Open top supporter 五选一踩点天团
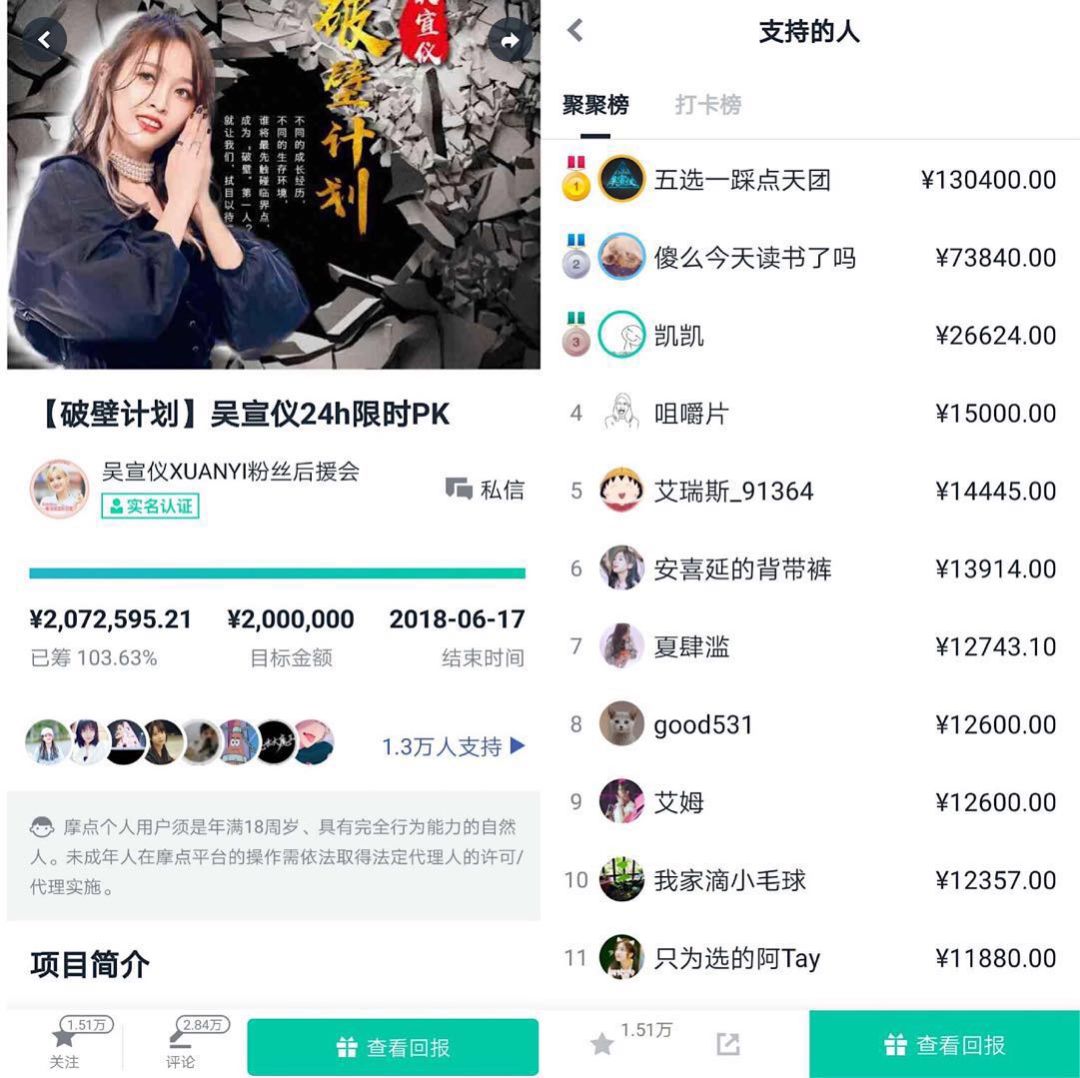This screenshot has height=1078, width=1080. point(742,180)
